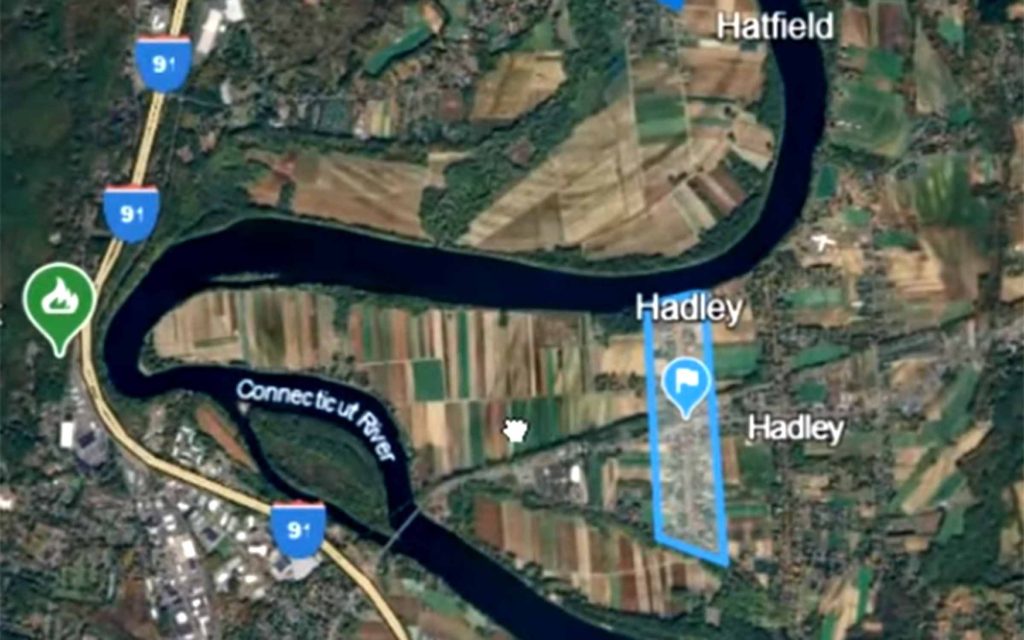The height and width of the screenshot is (640, 1024).
Task: Open the blue flag pin in Hadley
Action: click(688, 383)
